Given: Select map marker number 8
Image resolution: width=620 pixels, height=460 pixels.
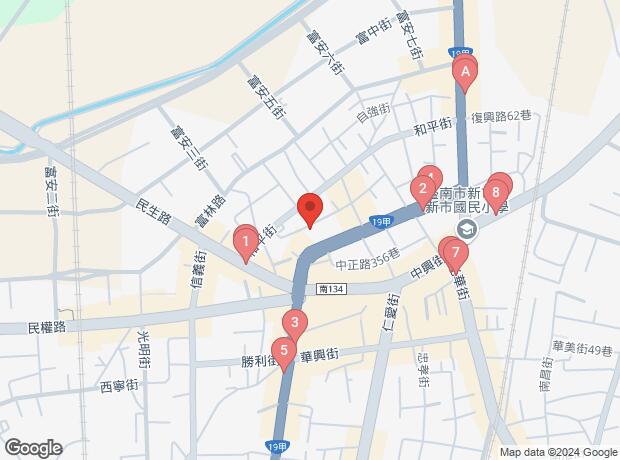Looking at the screenshot, I should pyautogui.click(x=497, y=190).
